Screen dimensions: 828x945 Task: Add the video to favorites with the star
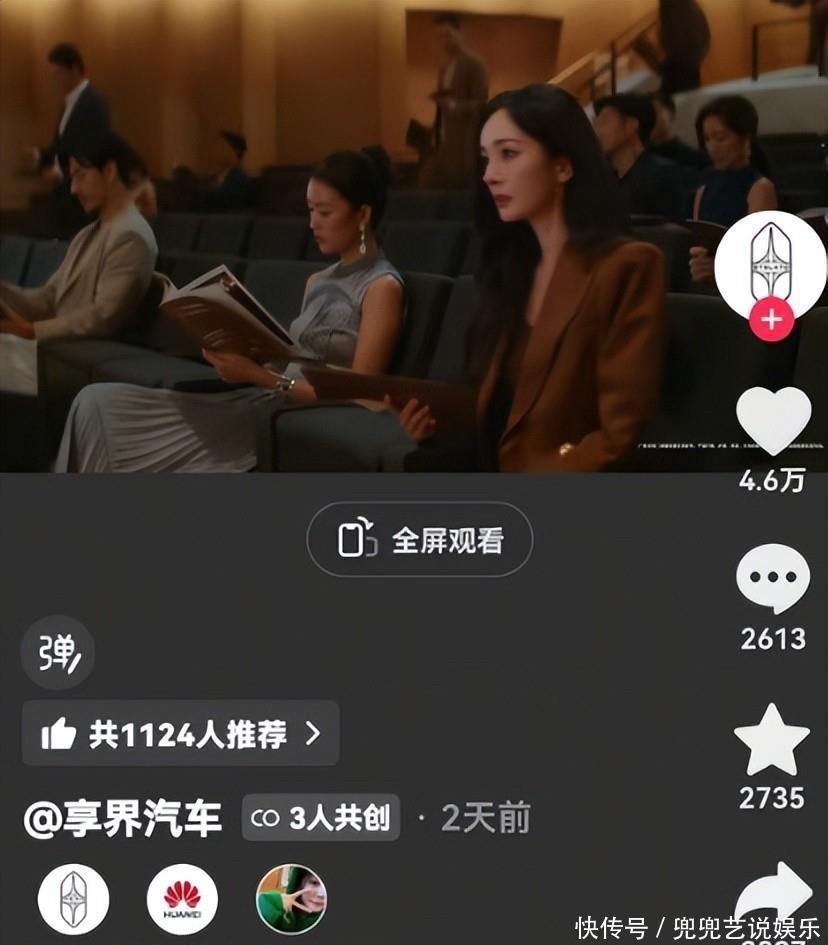(x=771, y=742)
